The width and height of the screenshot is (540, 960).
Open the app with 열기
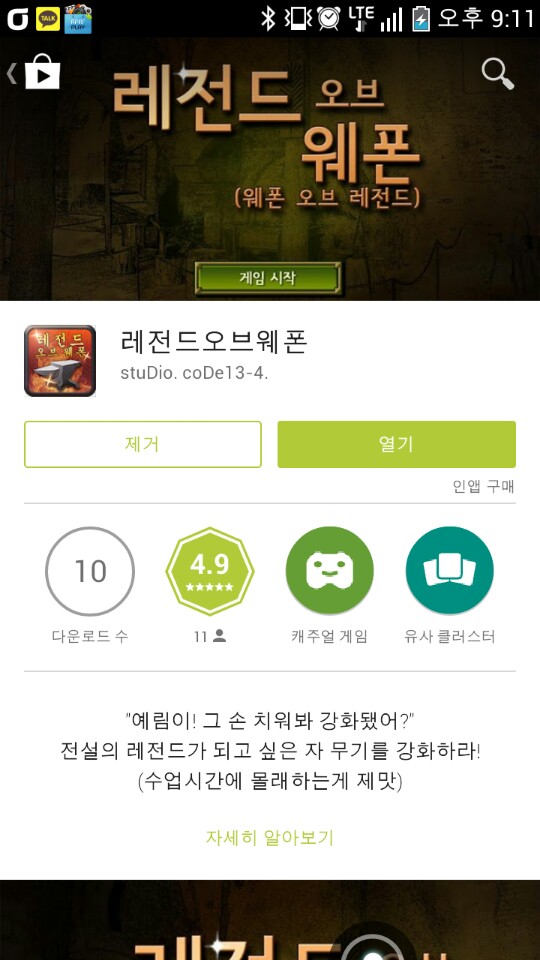pos(396,444)
